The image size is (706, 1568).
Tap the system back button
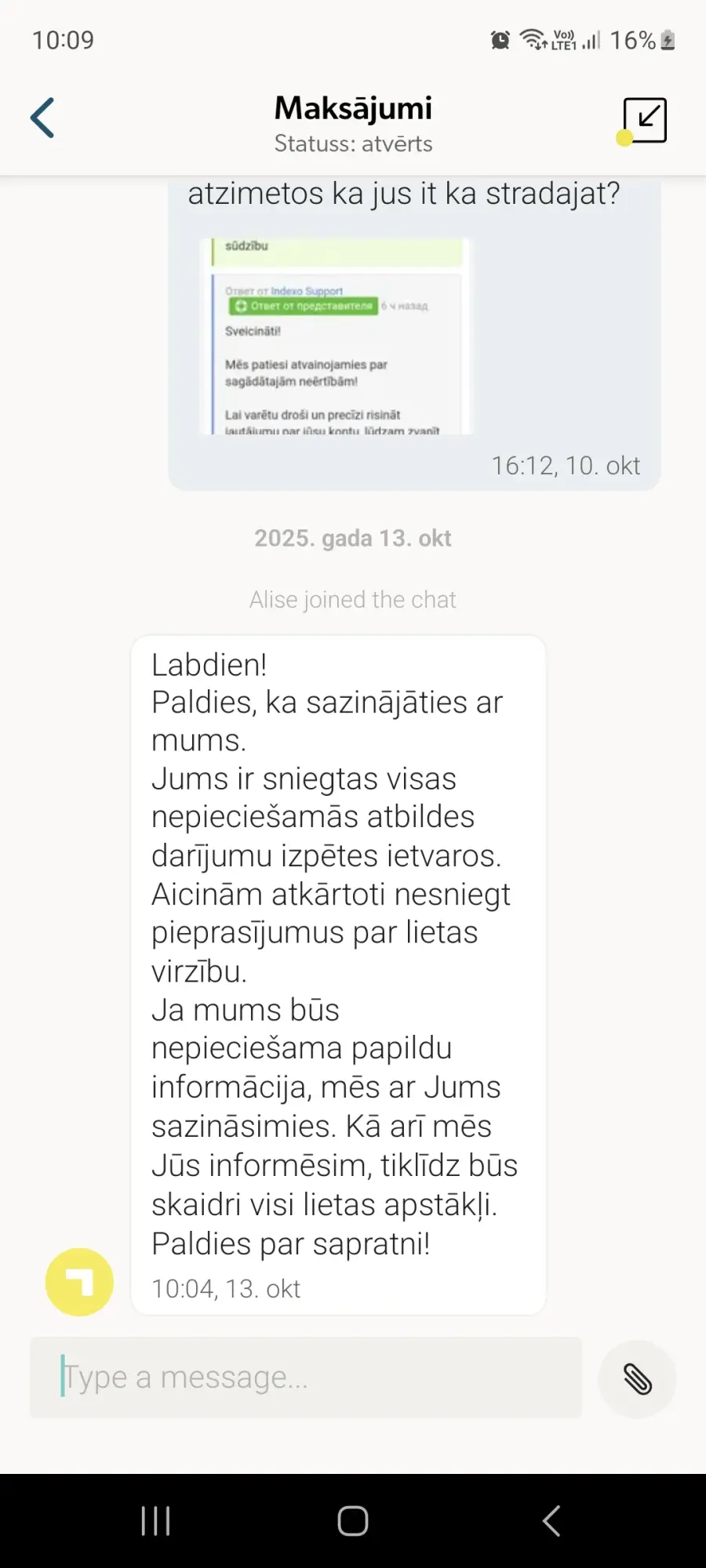pyautogui.click(x=551, y=1521)
